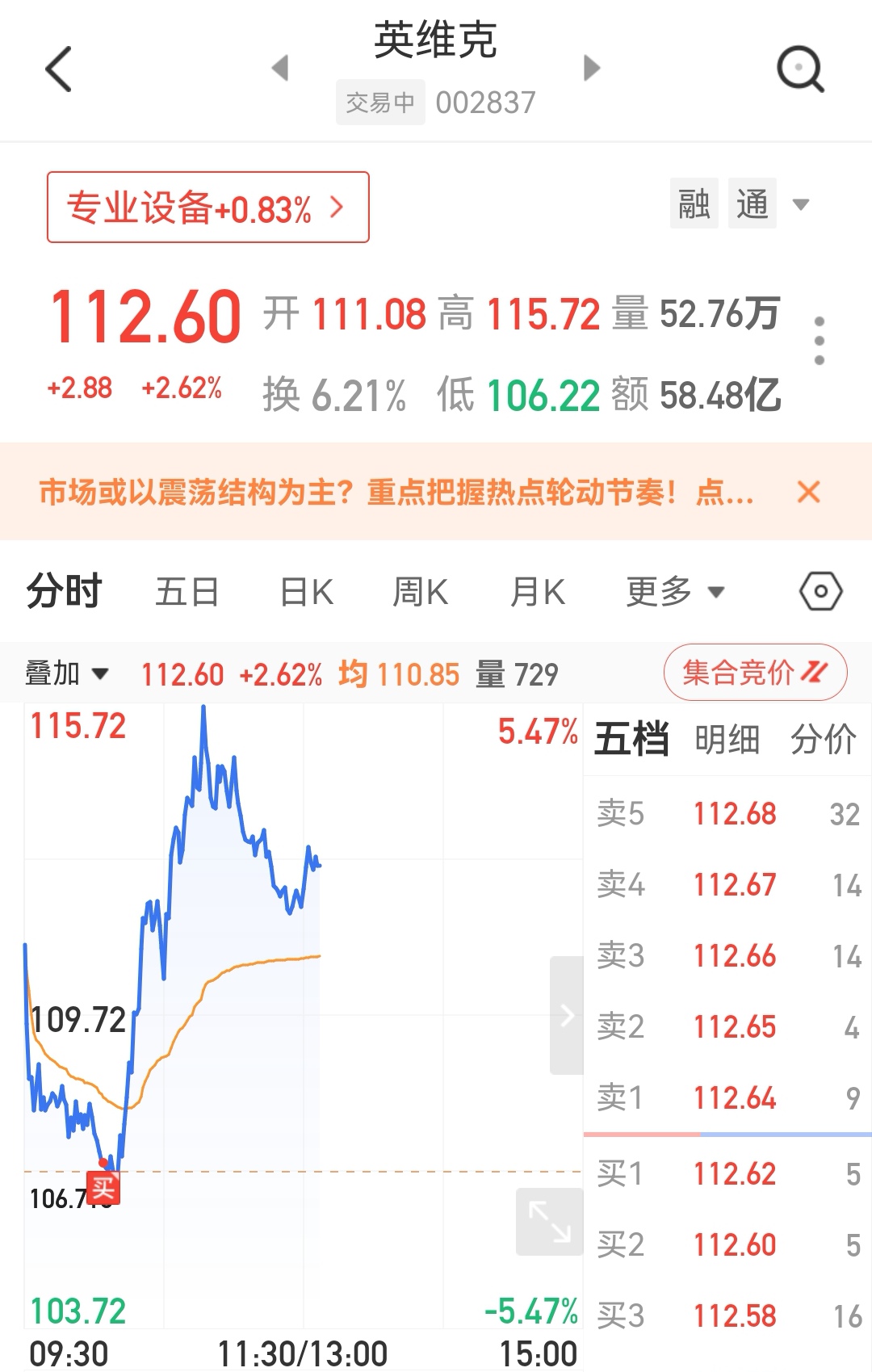Switch to the 五日 chart tab

187,592
